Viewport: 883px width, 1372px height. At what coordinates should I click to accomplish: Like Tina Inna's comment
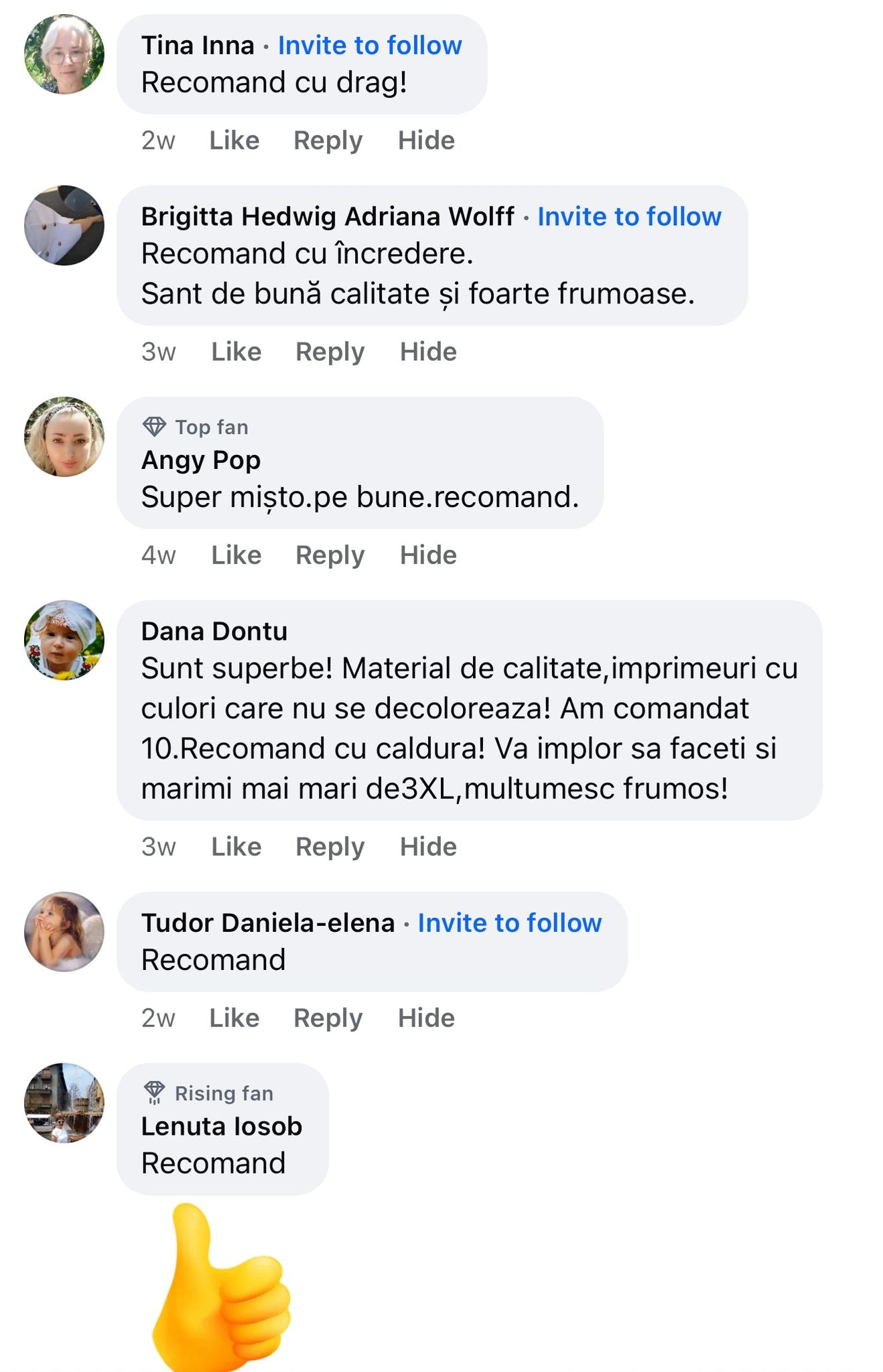pos(234,141)
